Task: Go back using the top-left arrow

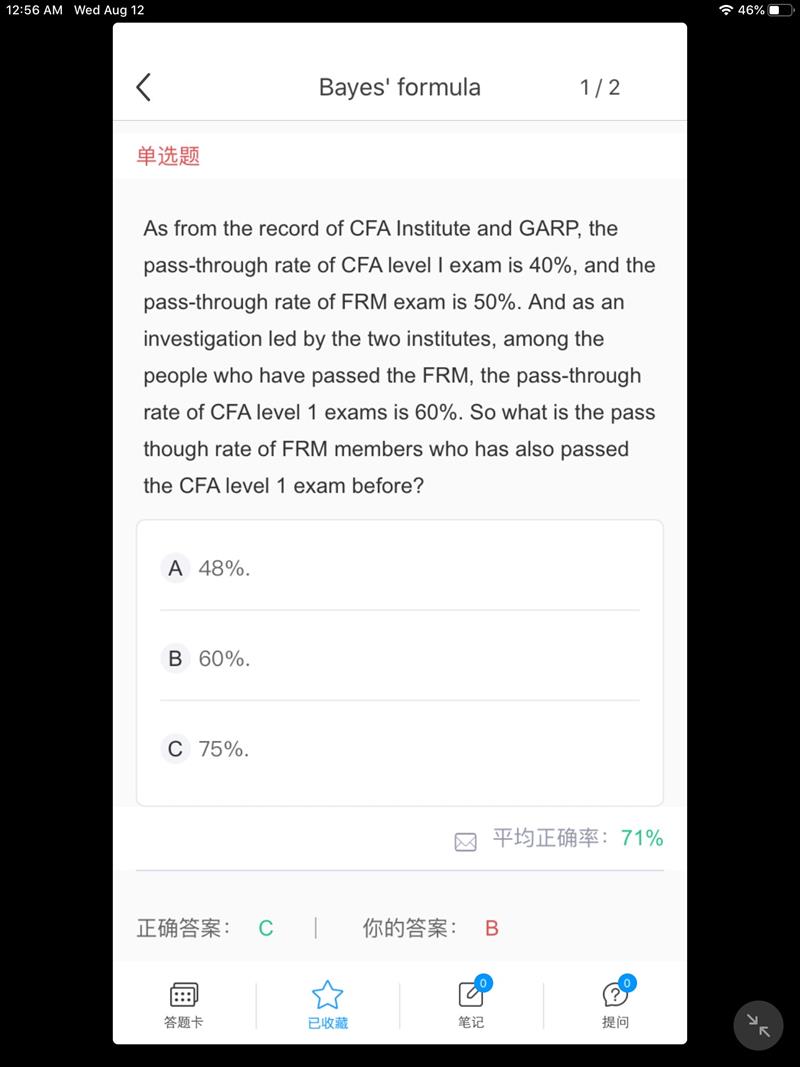Action: [144, 87]
